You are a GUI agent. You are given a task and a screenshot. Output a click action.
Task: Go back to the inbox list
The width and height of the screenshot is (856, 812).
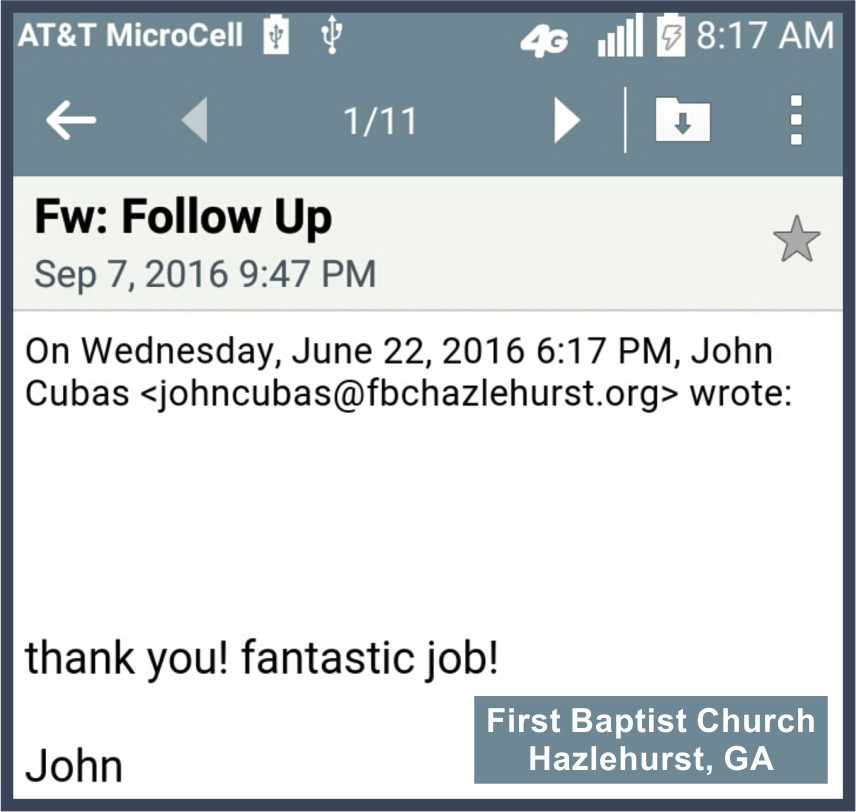tap(71, 121)
